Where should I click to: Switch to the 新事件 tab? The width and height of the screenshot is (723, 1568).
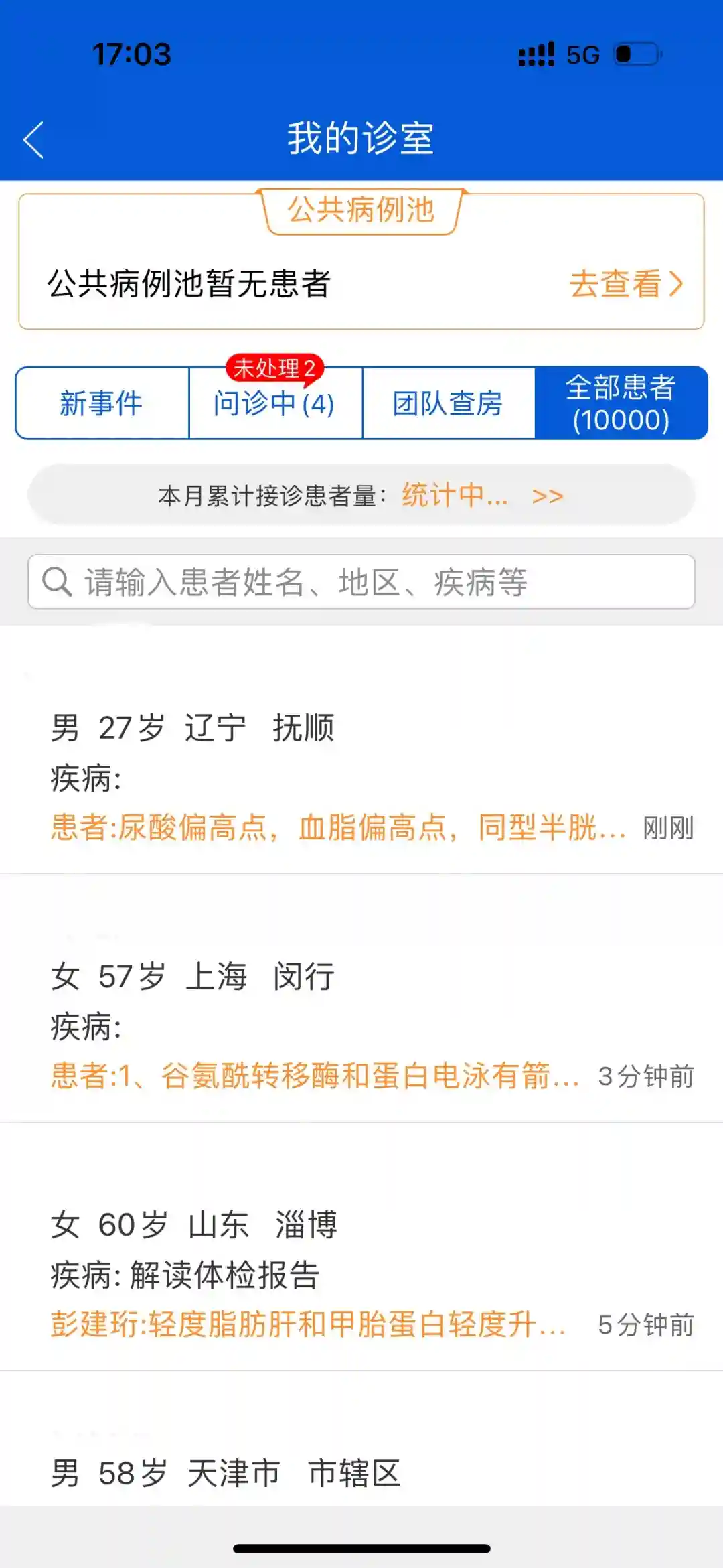coord(102,403)
